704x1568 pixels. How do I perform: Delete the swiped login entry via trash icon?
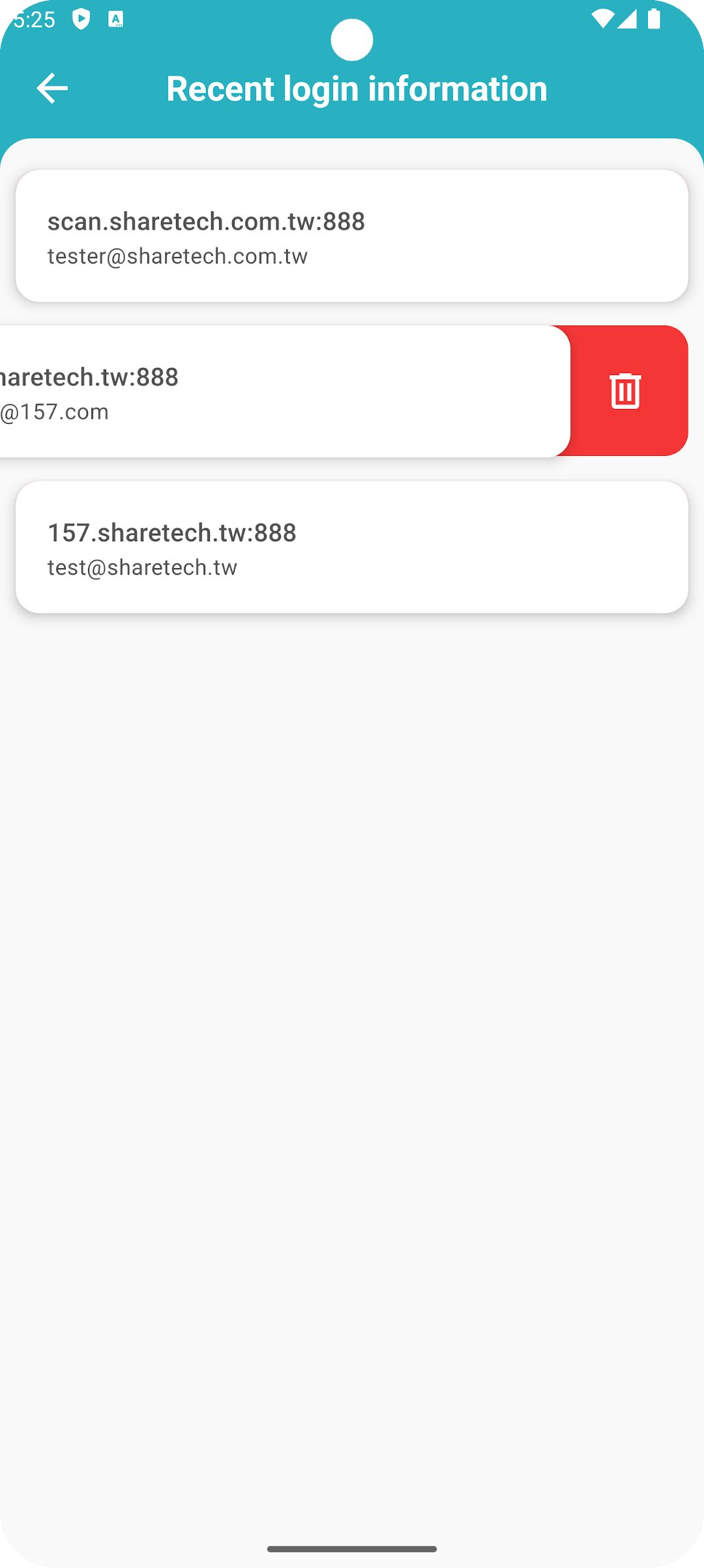[625, 391]
